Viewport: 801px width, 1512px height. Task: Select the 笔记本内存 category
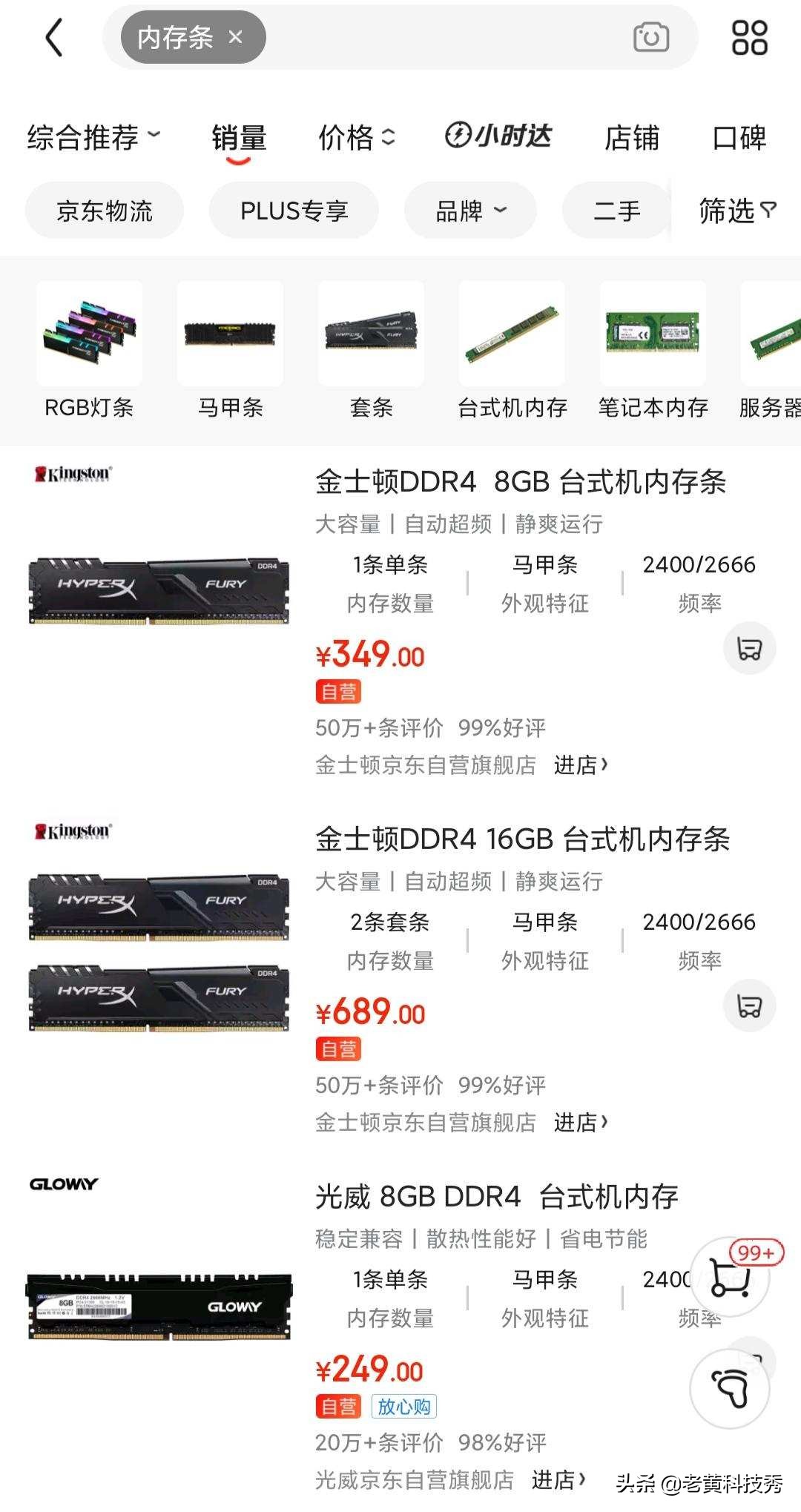point(653,350)
